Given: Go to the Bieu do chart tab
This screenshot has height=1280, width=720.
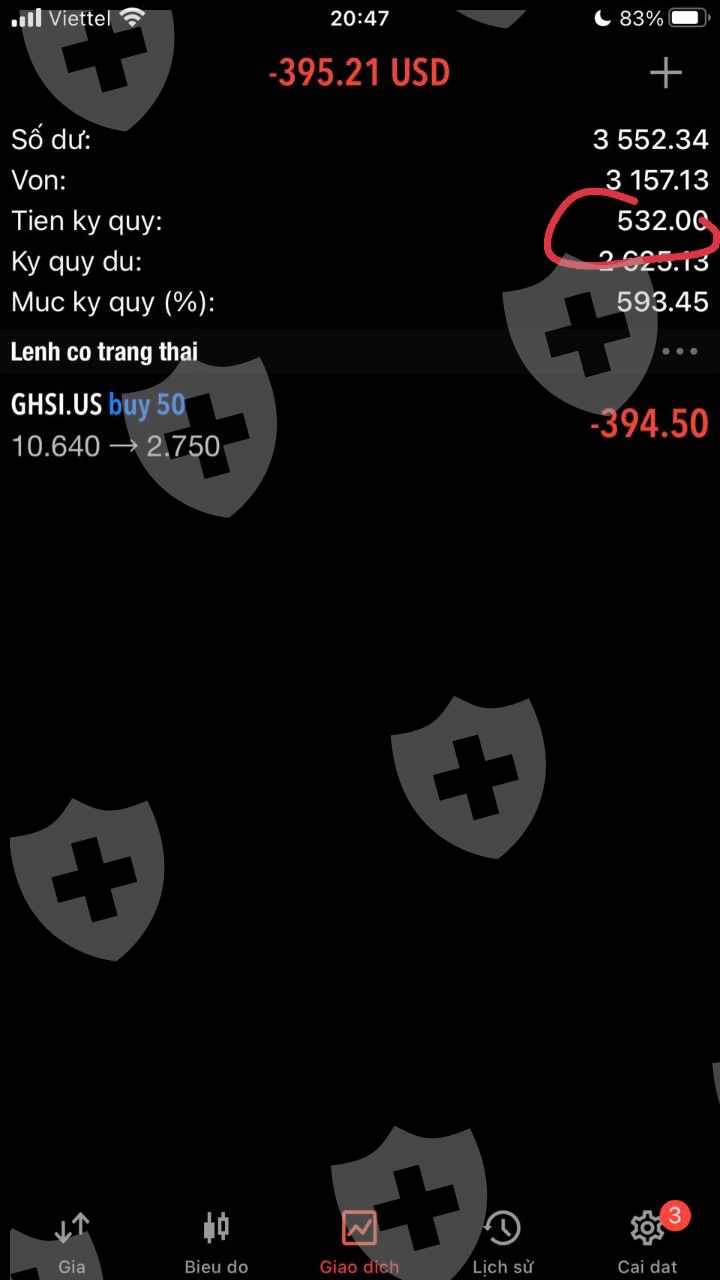Looking at the screenshot, I should [216, 1243].
